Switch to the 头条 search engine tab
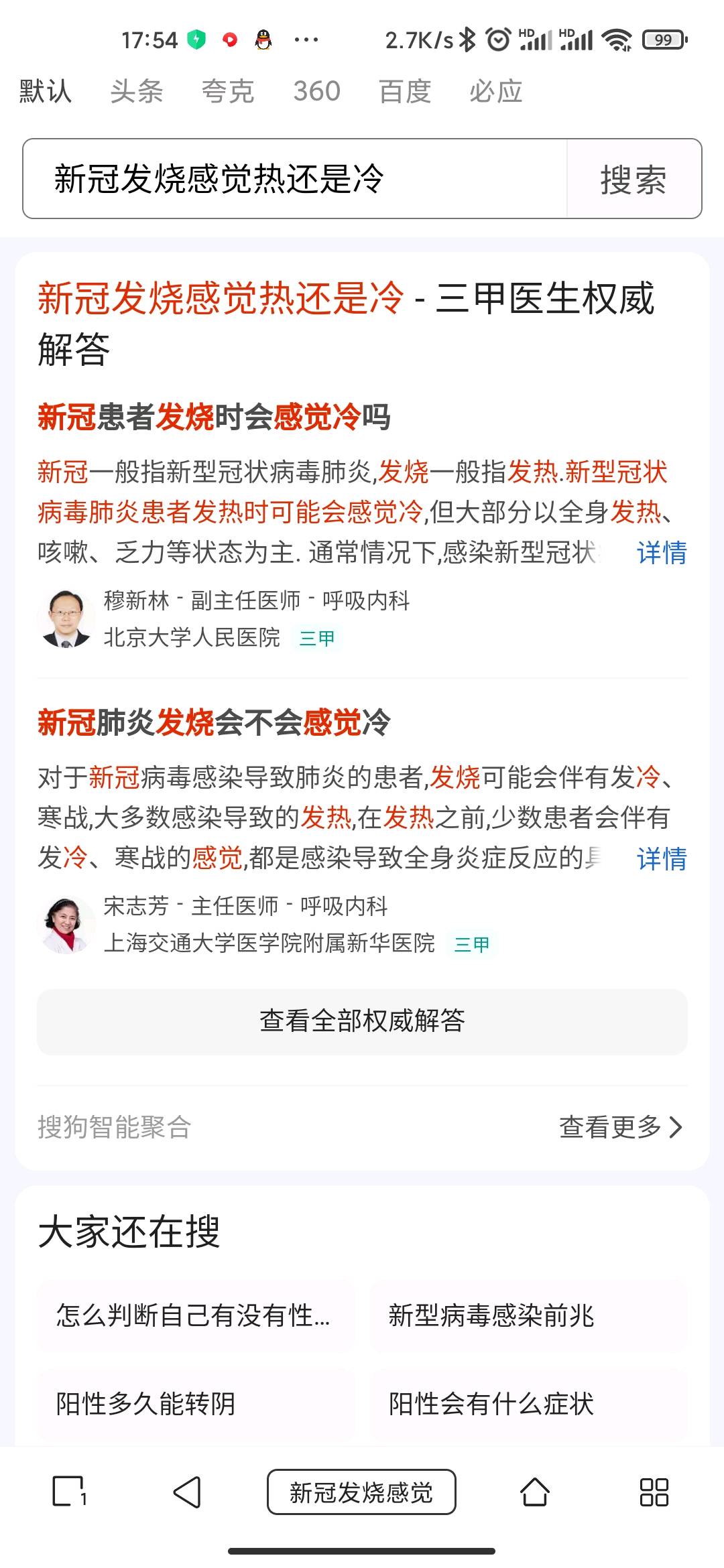The width and height of the screenshot is (724, 1568). coord(137,91)
